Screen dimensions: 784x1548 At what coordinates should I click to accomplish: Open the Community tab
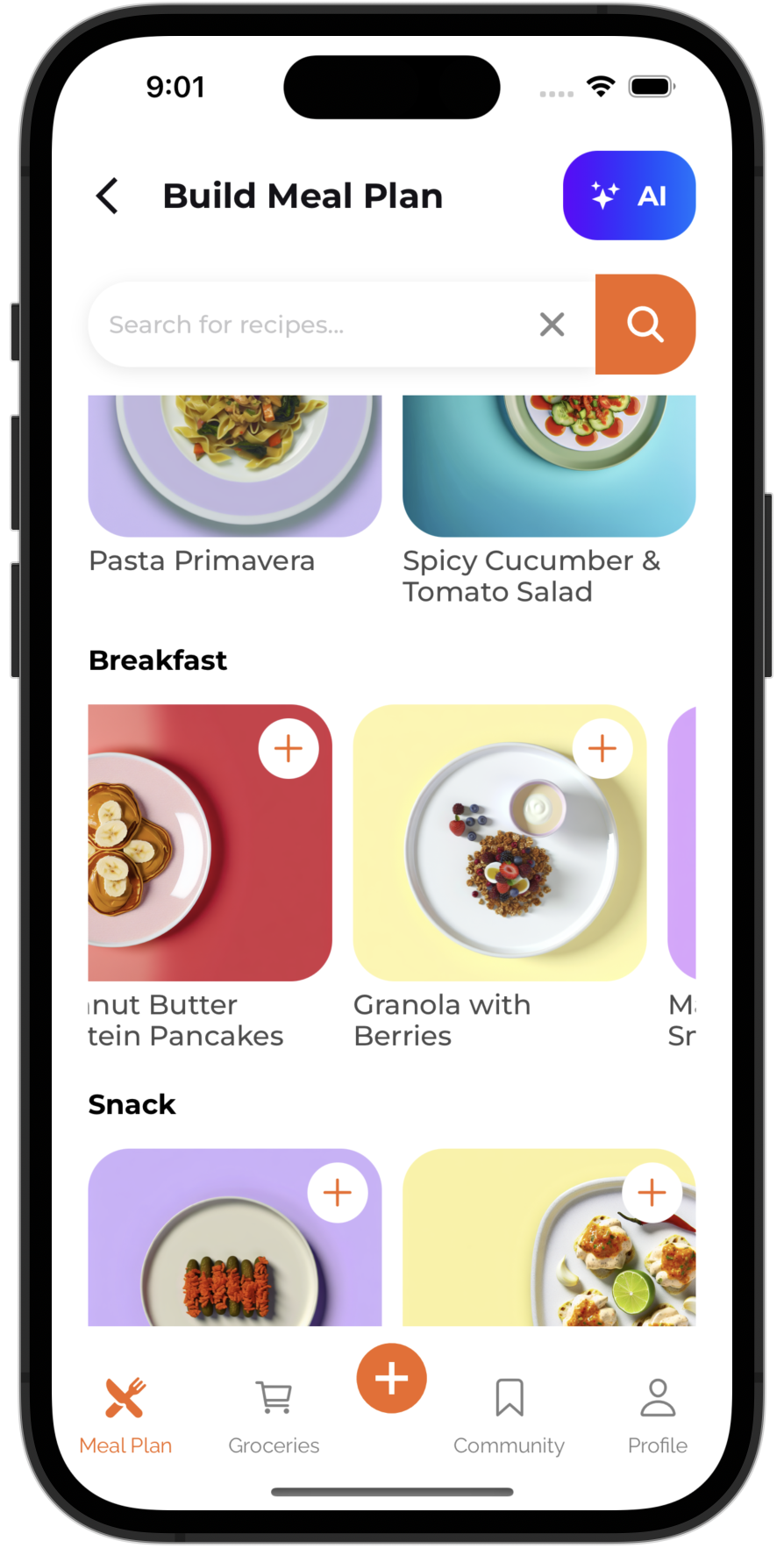point(509,1412)
